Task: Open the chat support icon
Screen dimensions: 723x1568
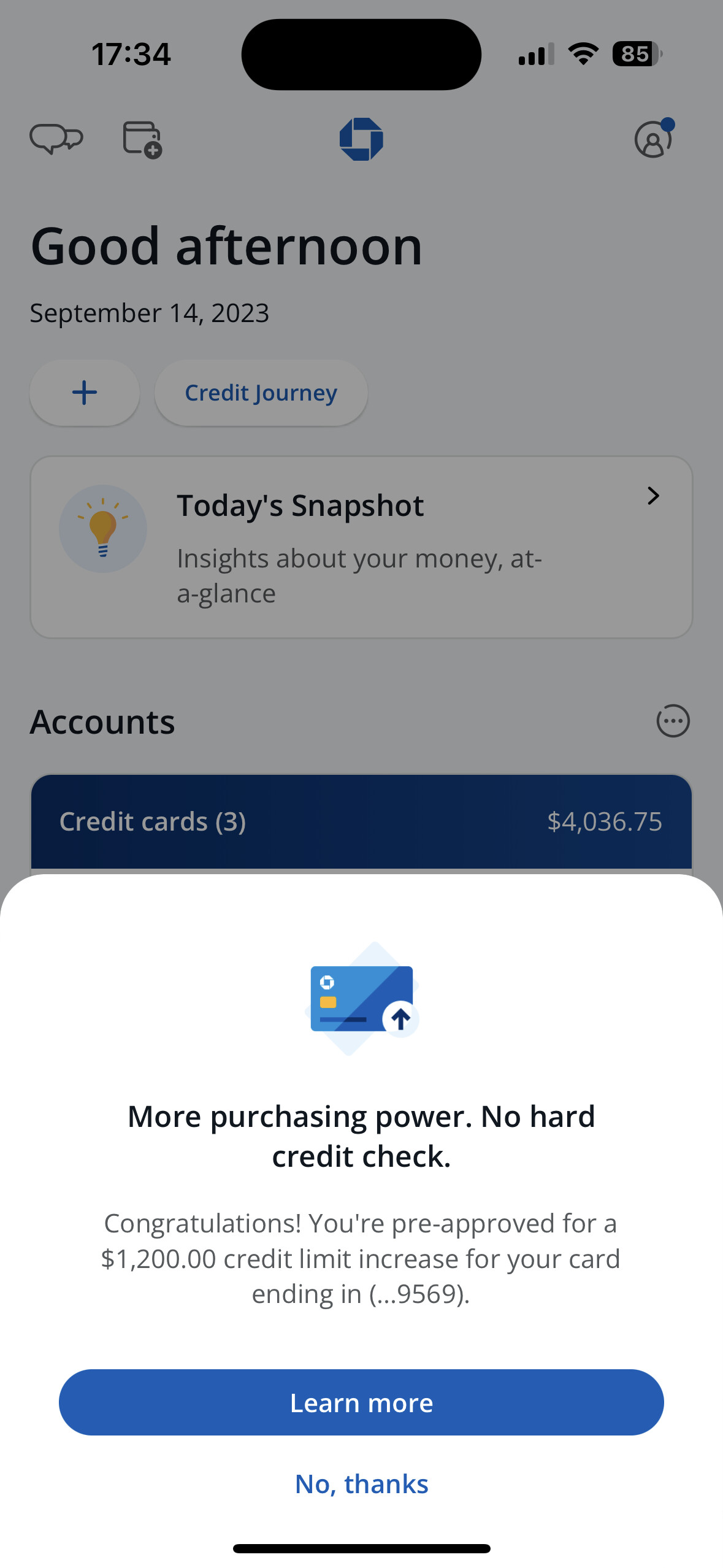Action: tap(56, 139)
